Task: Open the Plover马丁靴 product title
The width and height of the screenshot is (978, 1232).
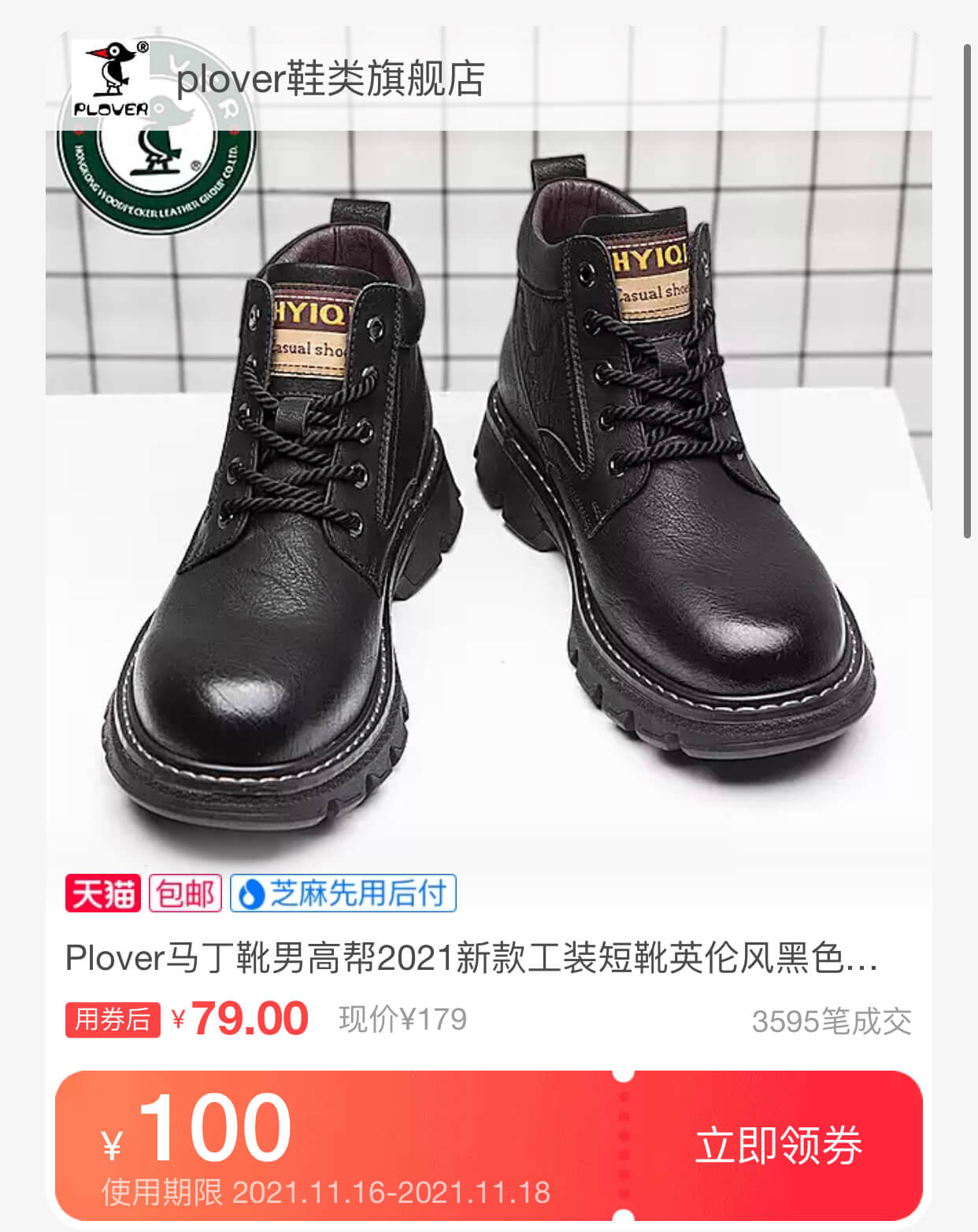Action: coord(471,959)
